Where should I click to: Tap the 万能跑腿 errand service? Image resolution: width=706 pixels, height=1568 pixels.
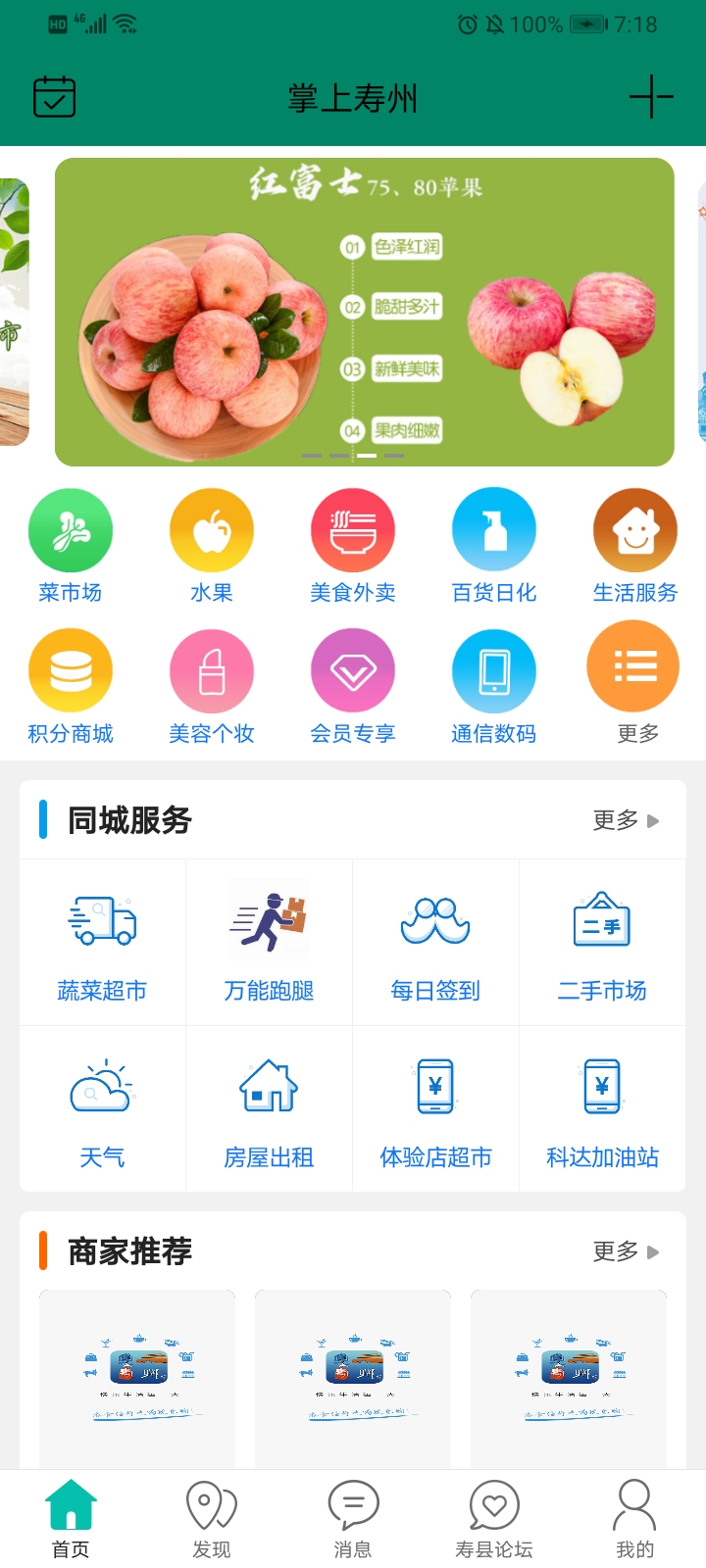click(268, 941)
